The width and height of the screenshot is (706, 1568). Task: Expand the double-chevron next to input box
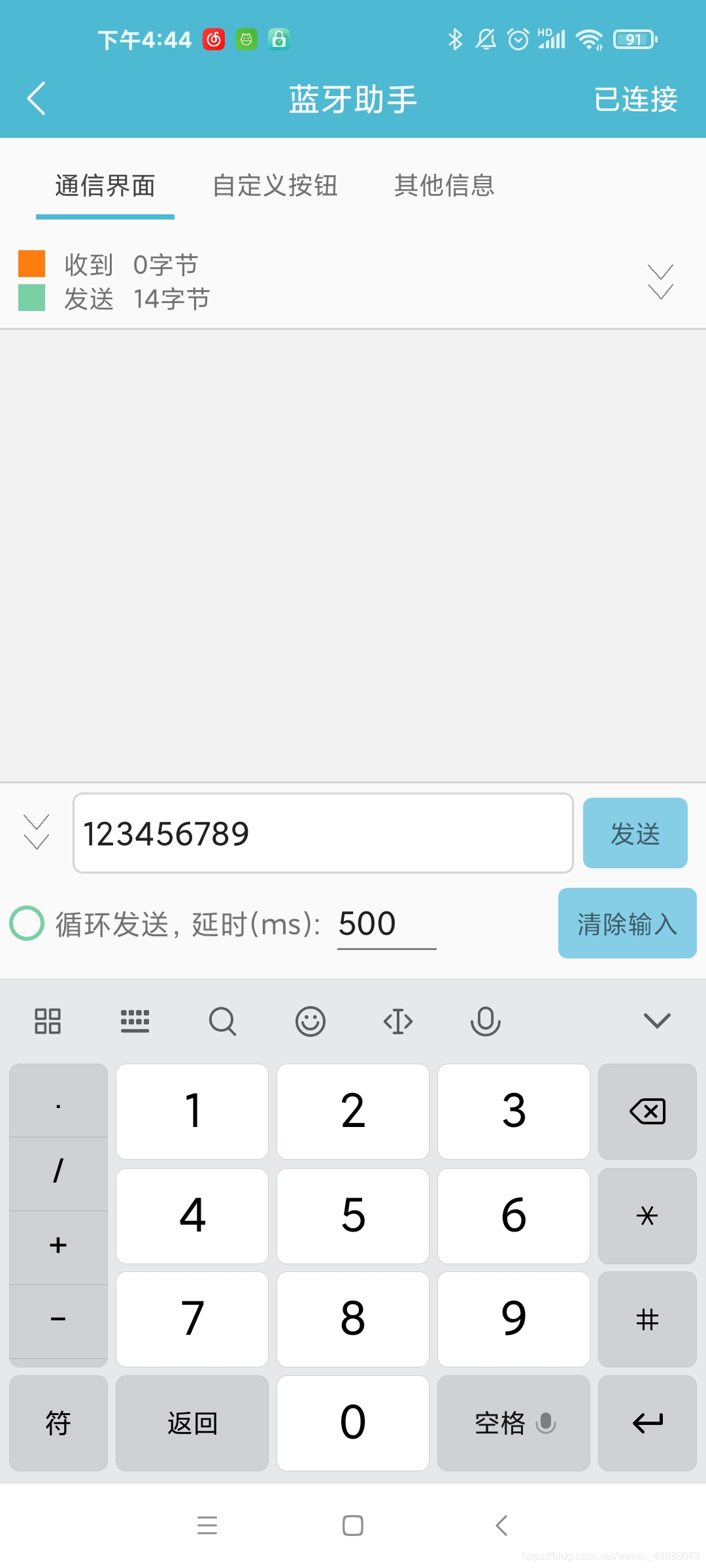35,833
